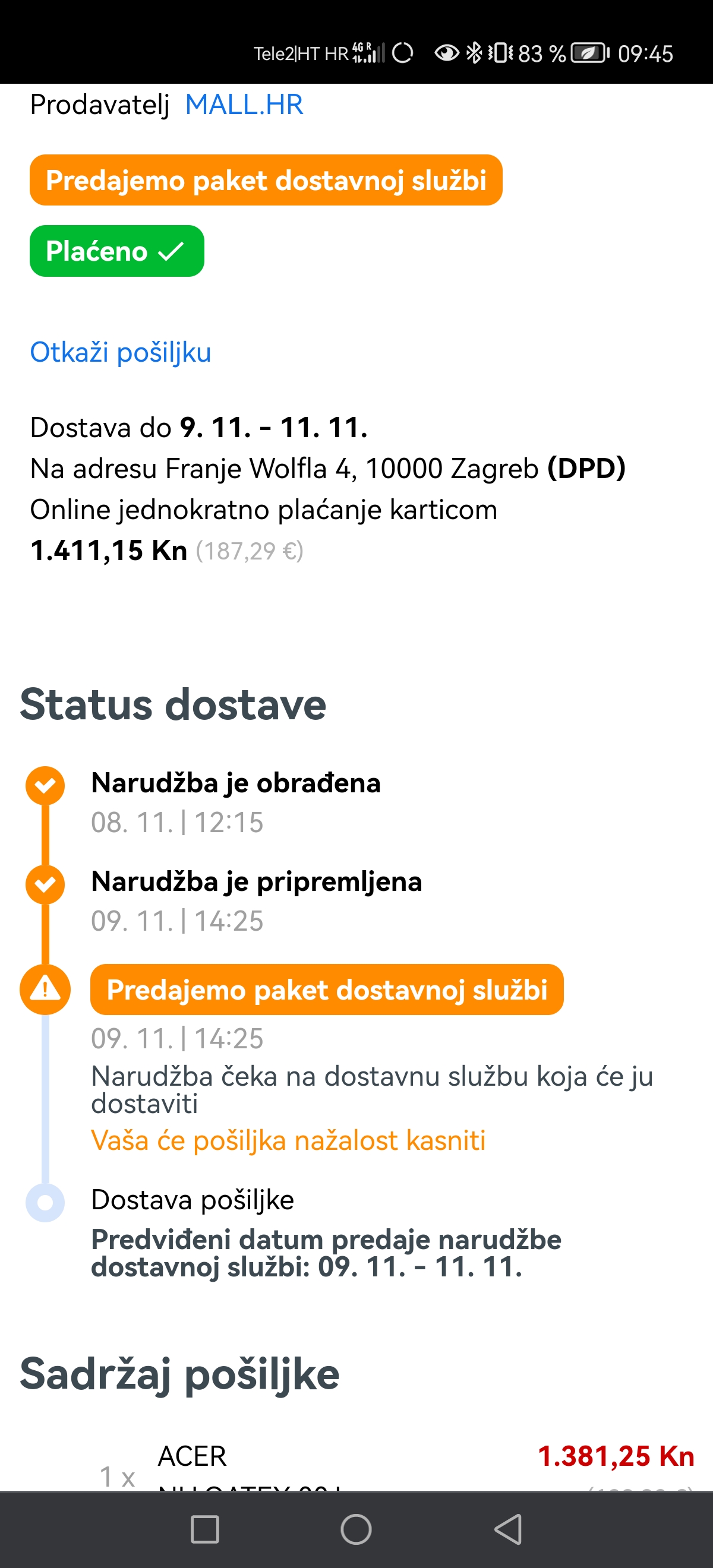The height and width of the screenshot is (1568, 713).
Task: Return to the home screen
Action: (x=356, y=1529)
